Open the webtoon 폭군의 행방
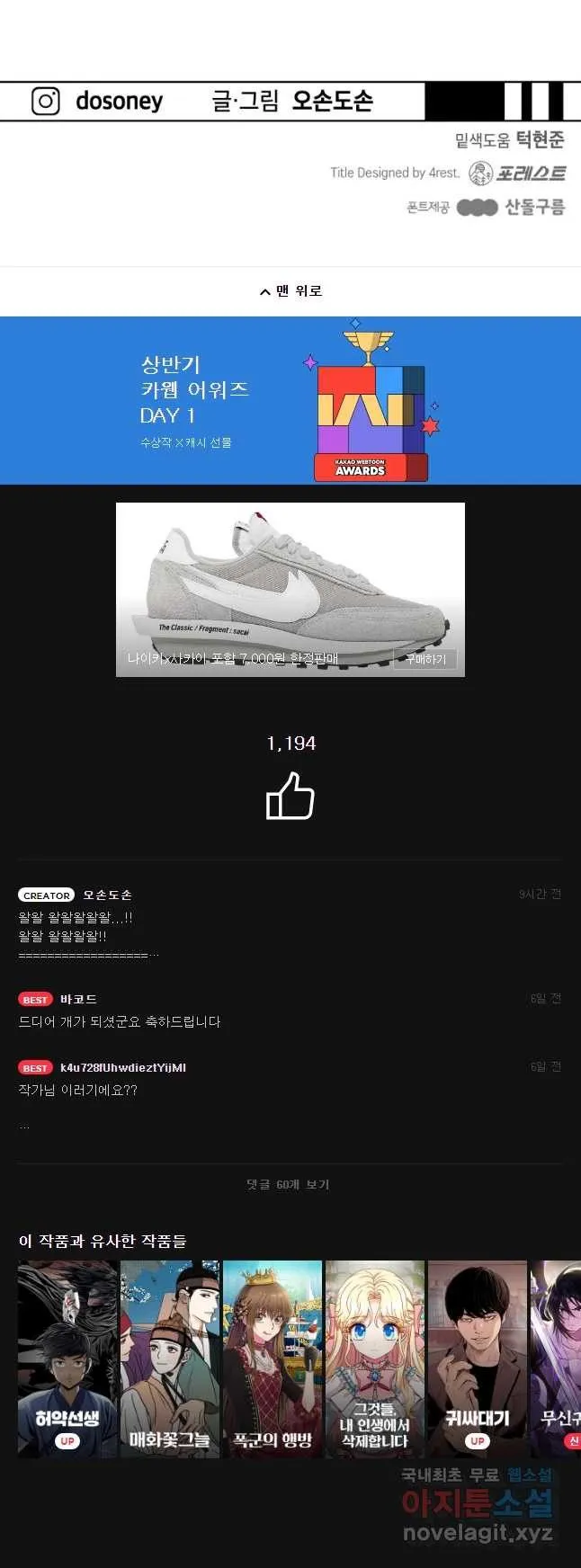This screenshot has width=581, height=1568. tap(273, 1358)
